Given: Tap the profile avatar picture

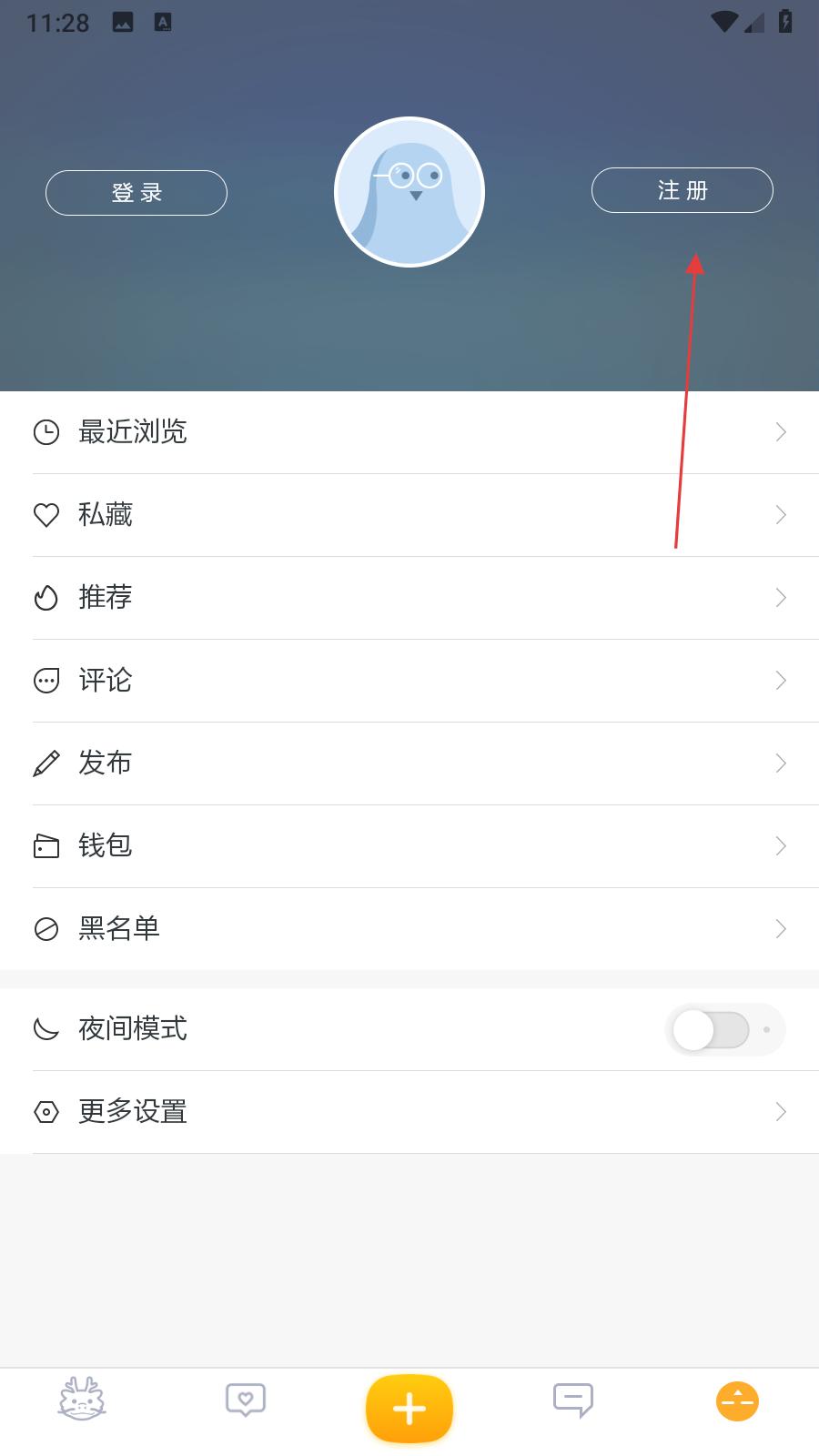Looking at the screenshot, I should 409,192.
